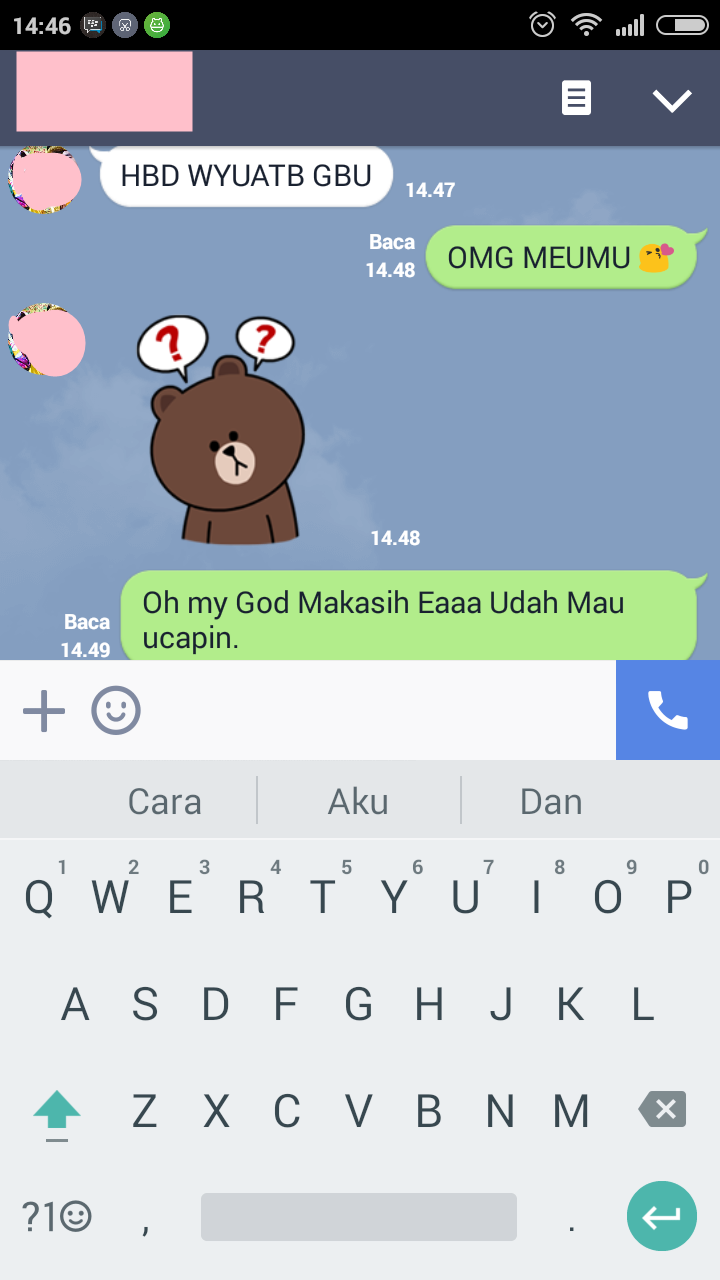Focus the message text field

380,711
